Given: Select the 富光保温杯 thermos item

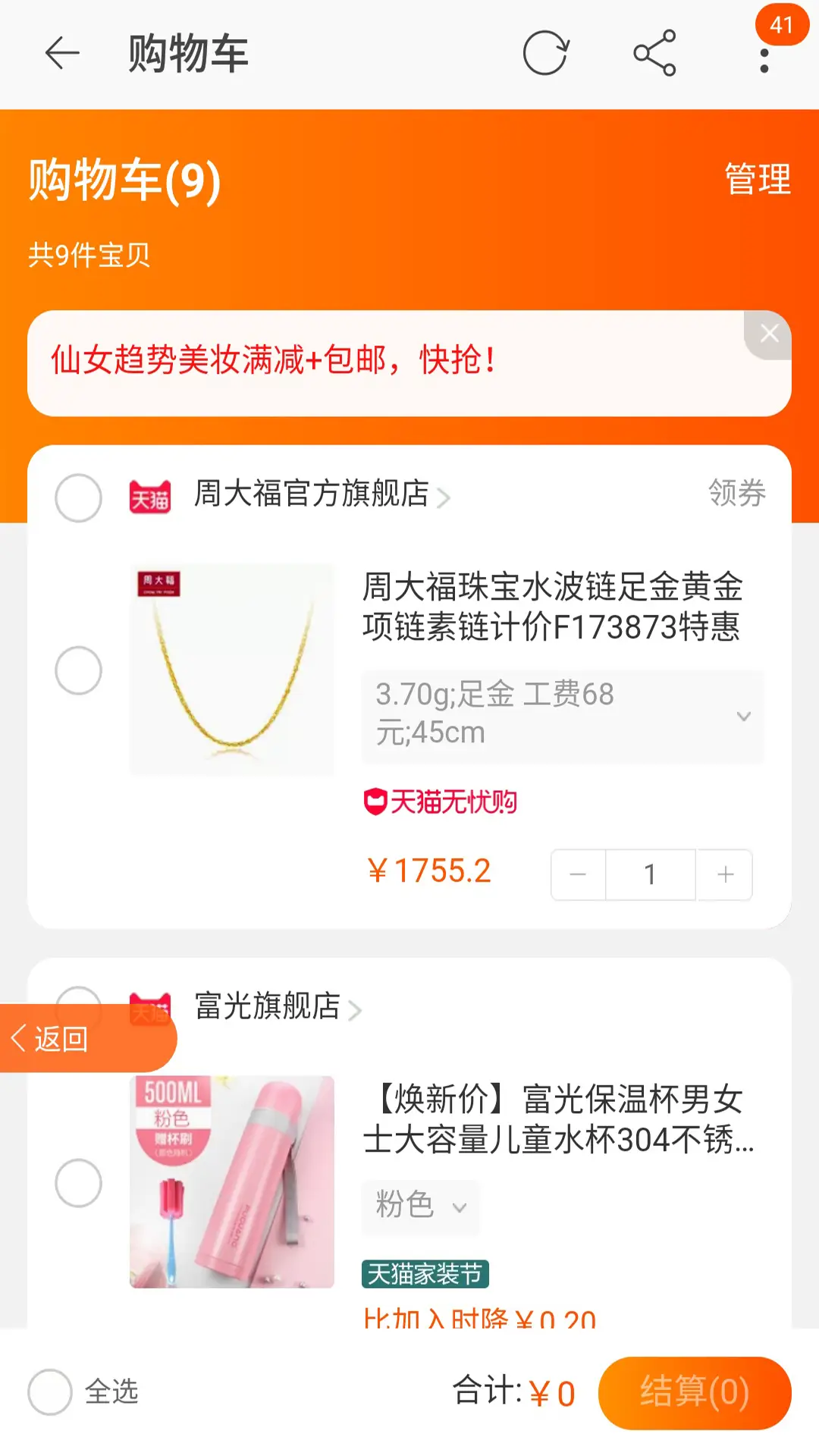Looking at the screenshot, I should click(x=78, y=1183).
